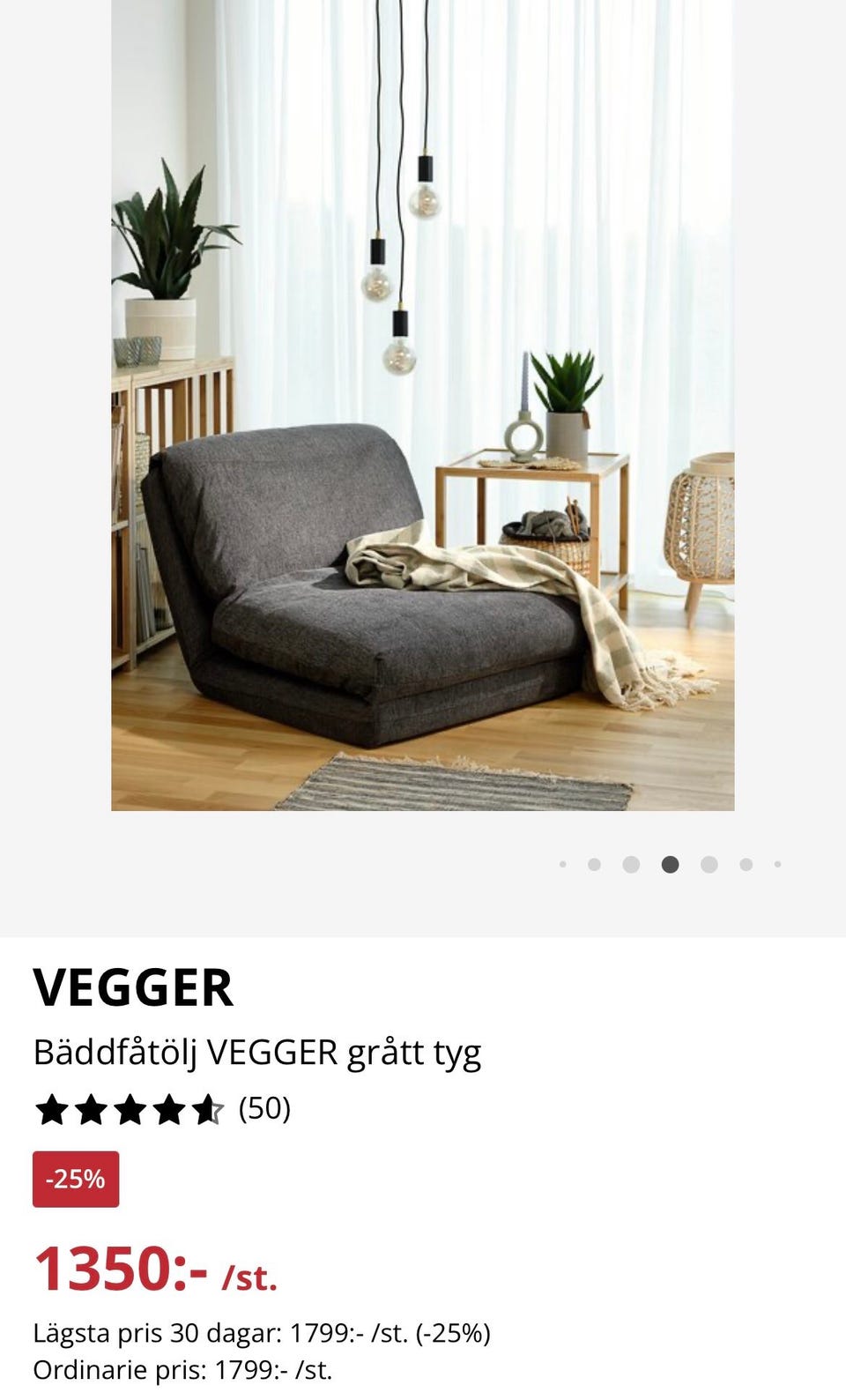Screen dimensions: 846x1400
Task: Select the last carousel indicator dot
Action: click(x=776, y=864)
